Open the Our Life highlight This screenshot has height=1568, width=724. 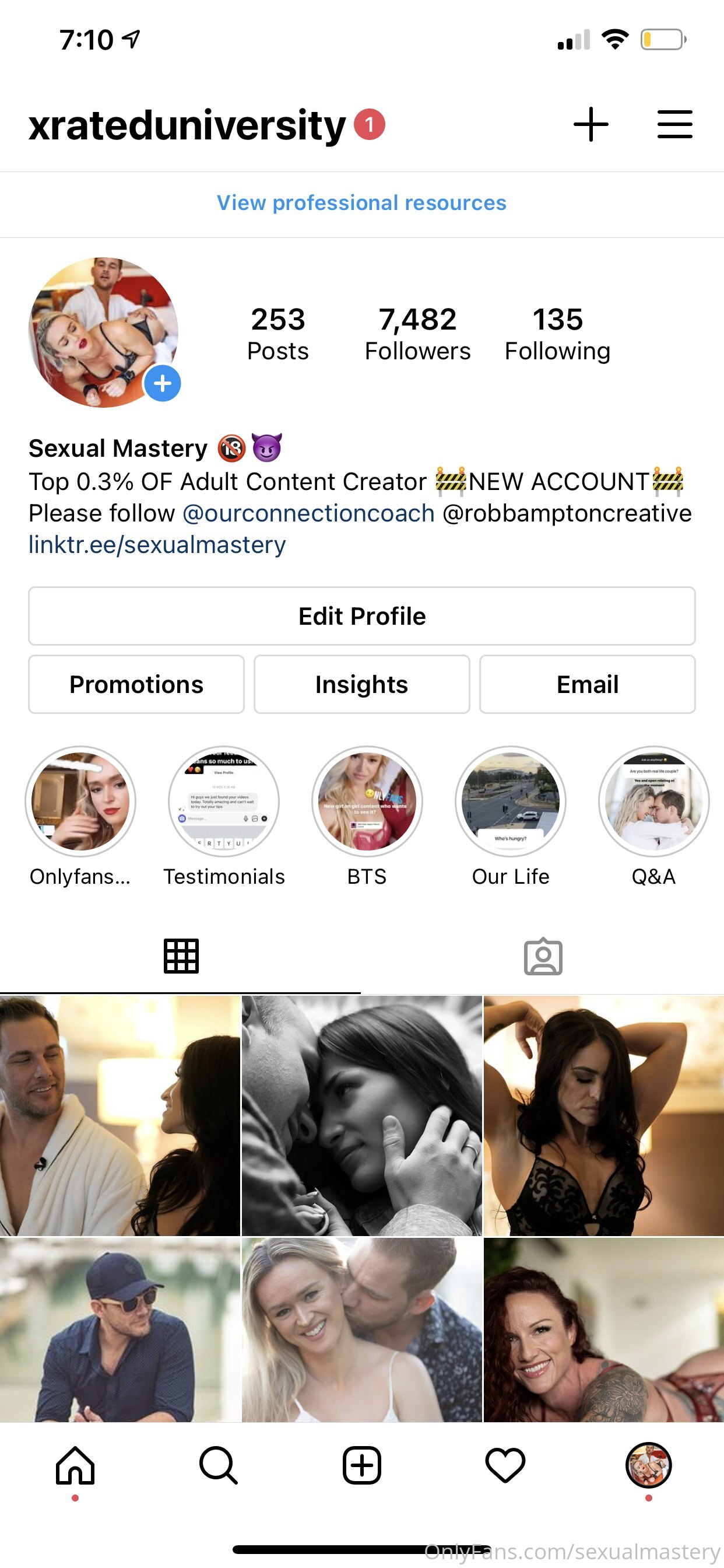pos(511,801)
